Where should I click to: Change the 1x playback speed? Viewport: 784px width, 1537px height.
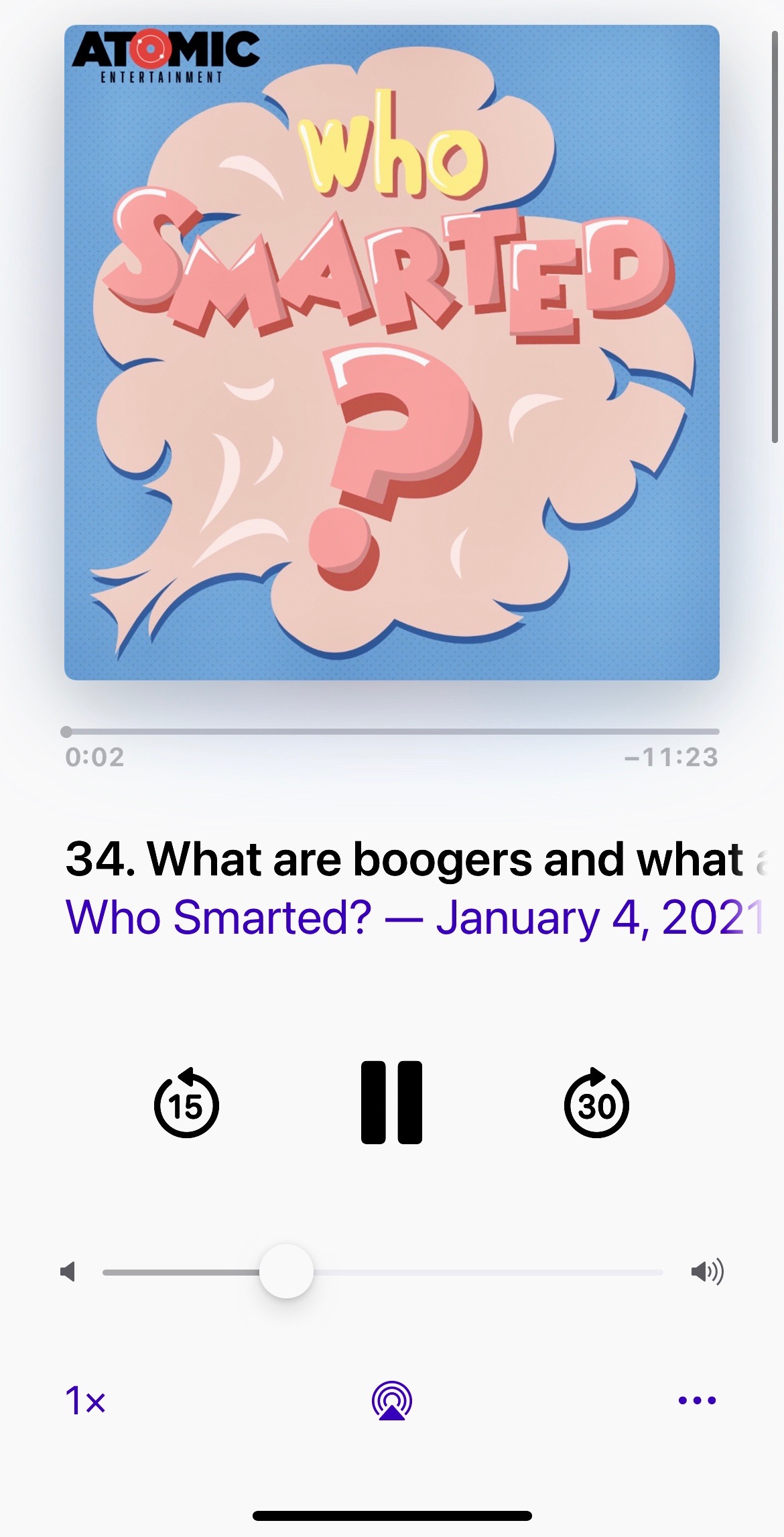click(x=85, y=1401)
